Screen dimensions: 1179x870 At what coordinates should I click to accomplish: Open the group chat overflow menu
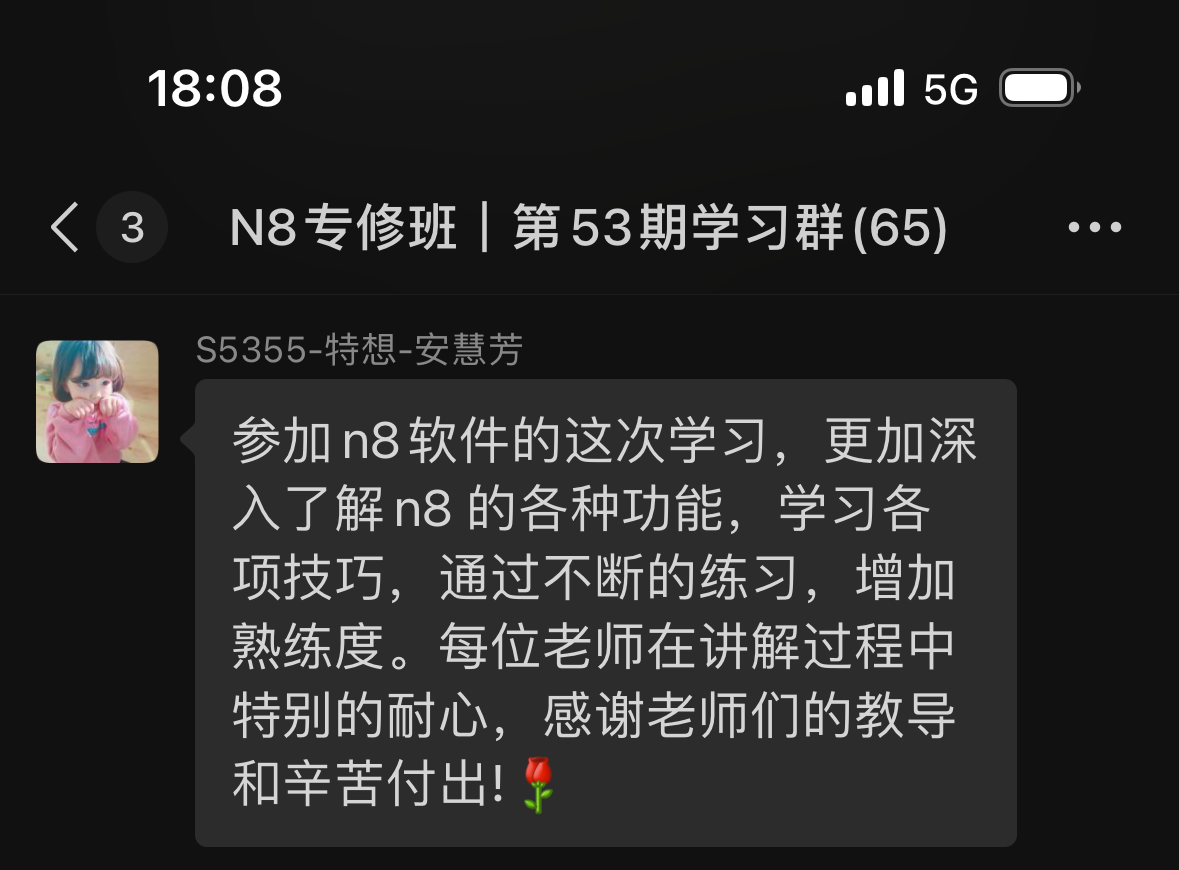(1094, 228)
